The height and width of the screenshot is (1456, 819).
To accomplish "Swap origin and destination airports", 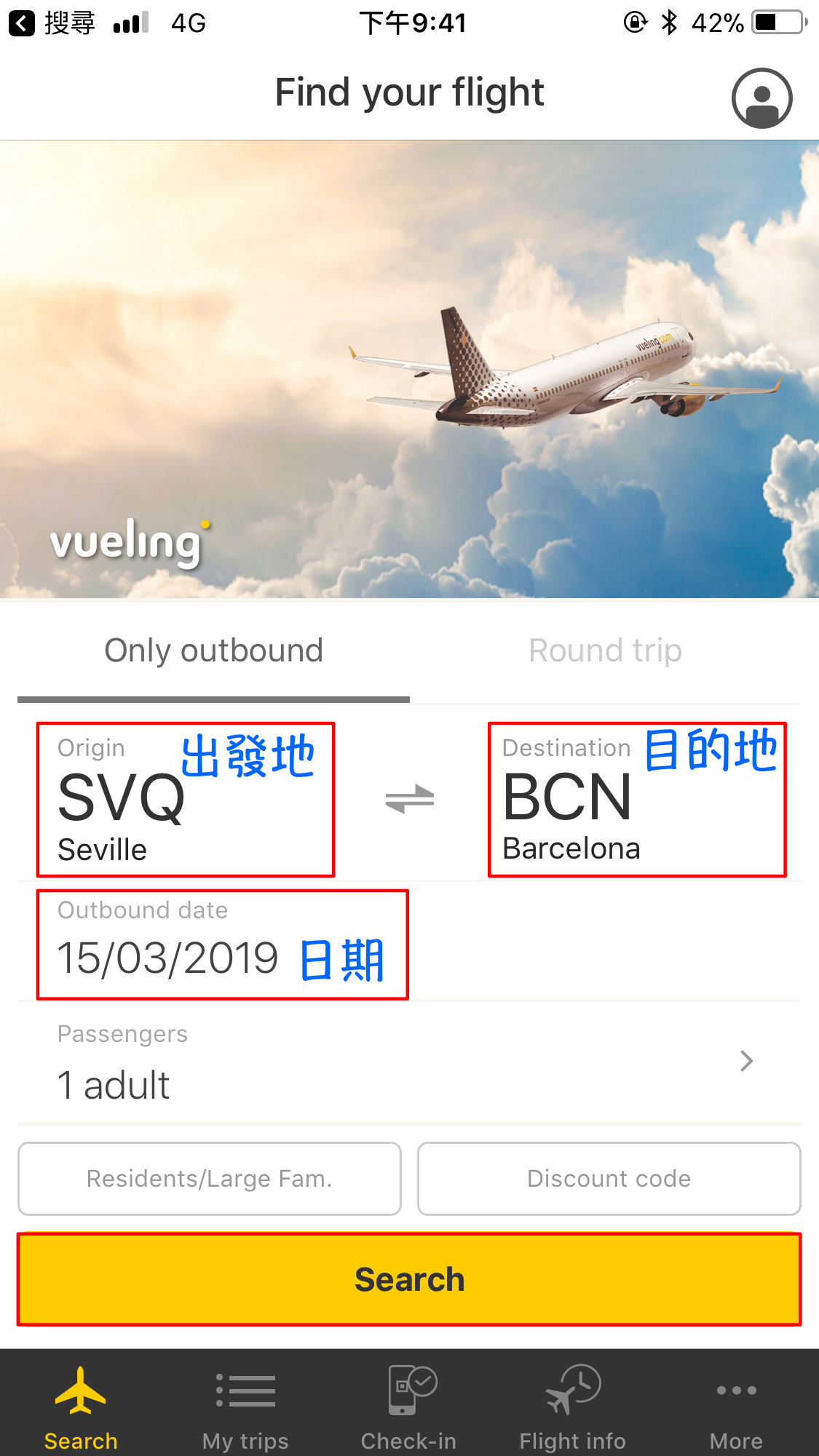I will click(409, 799).
